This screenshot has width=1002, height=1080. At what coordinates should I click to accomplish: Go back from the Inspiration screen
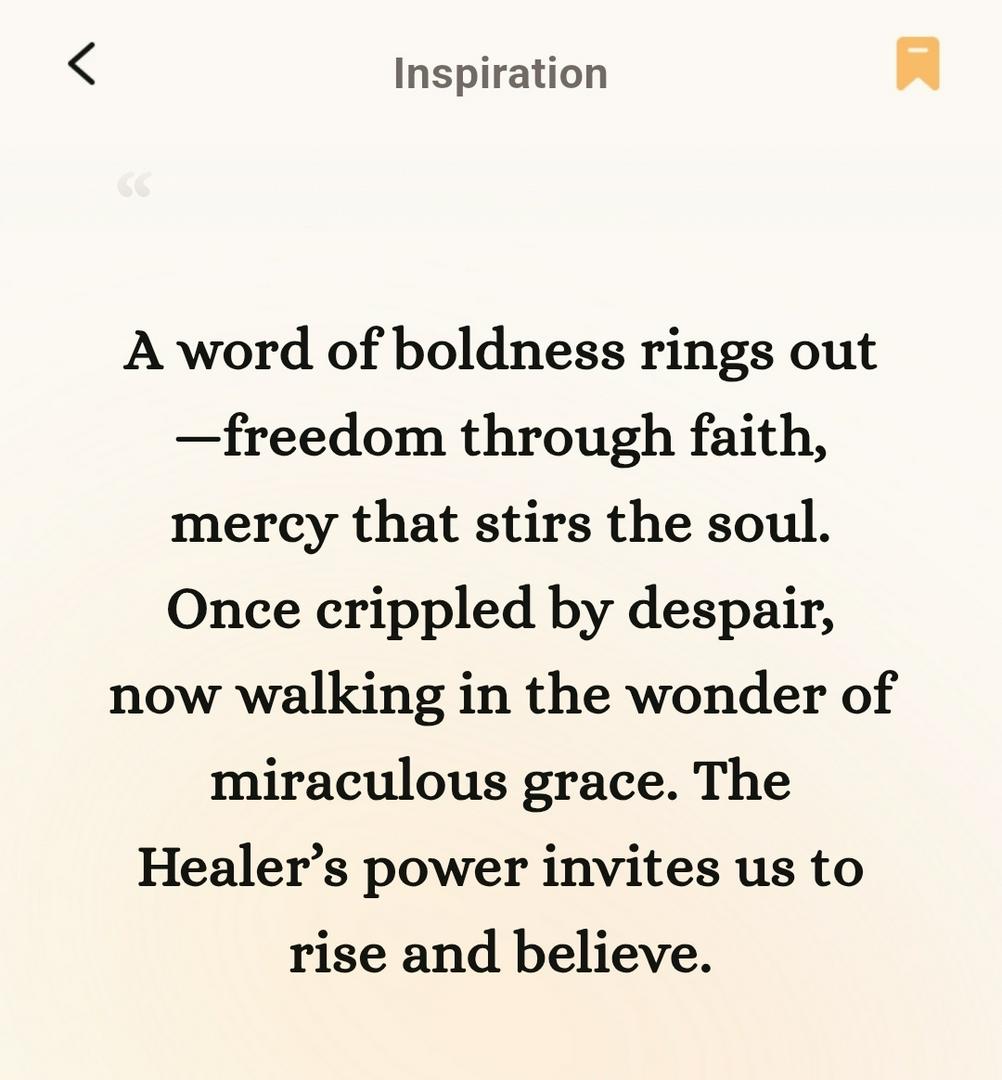[x=82, y=65]
